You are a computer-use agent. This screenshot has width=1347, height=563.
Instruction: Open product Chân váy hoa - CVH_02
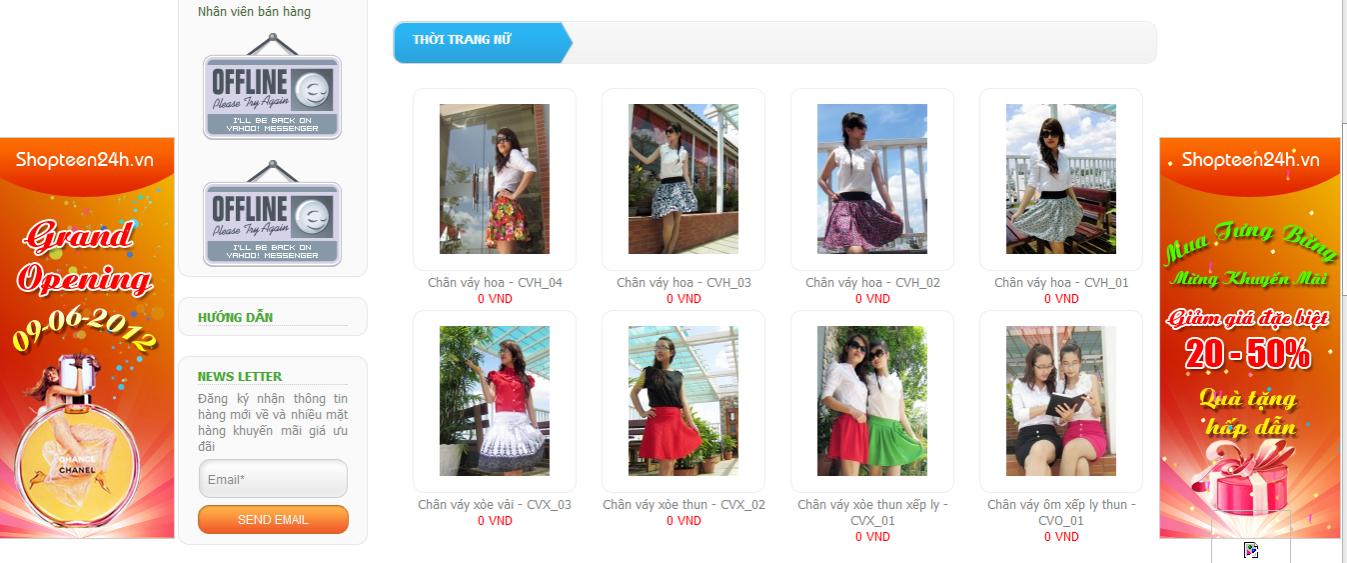click(x=872, y=179)
